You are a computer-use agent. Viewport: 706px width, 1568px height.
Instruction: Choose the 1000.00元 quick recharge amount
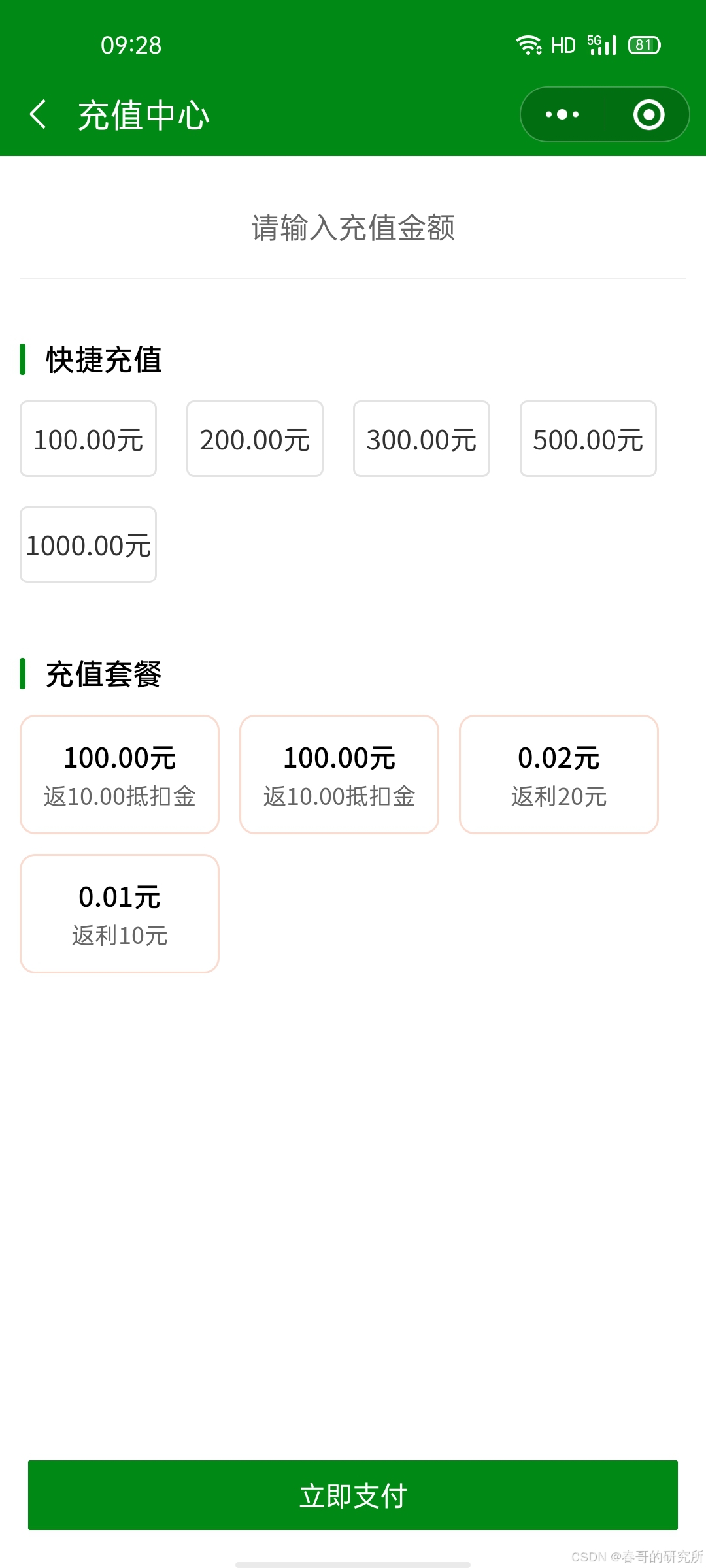pos(88,545)
